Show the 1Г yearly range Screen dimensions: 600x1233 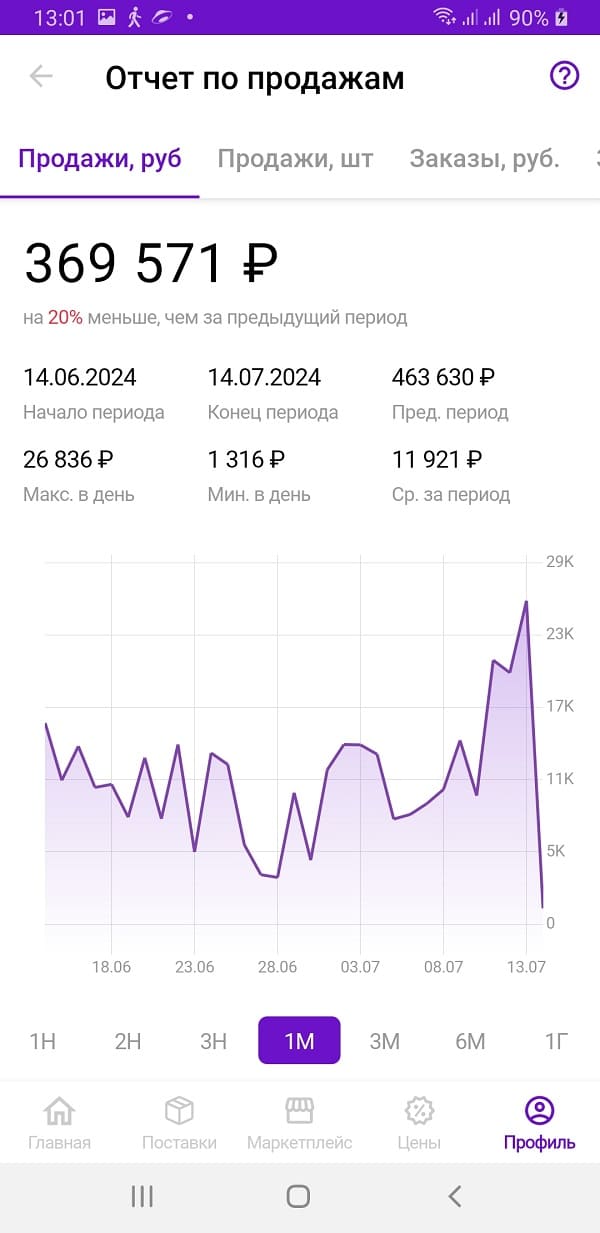click(557, 1041)
